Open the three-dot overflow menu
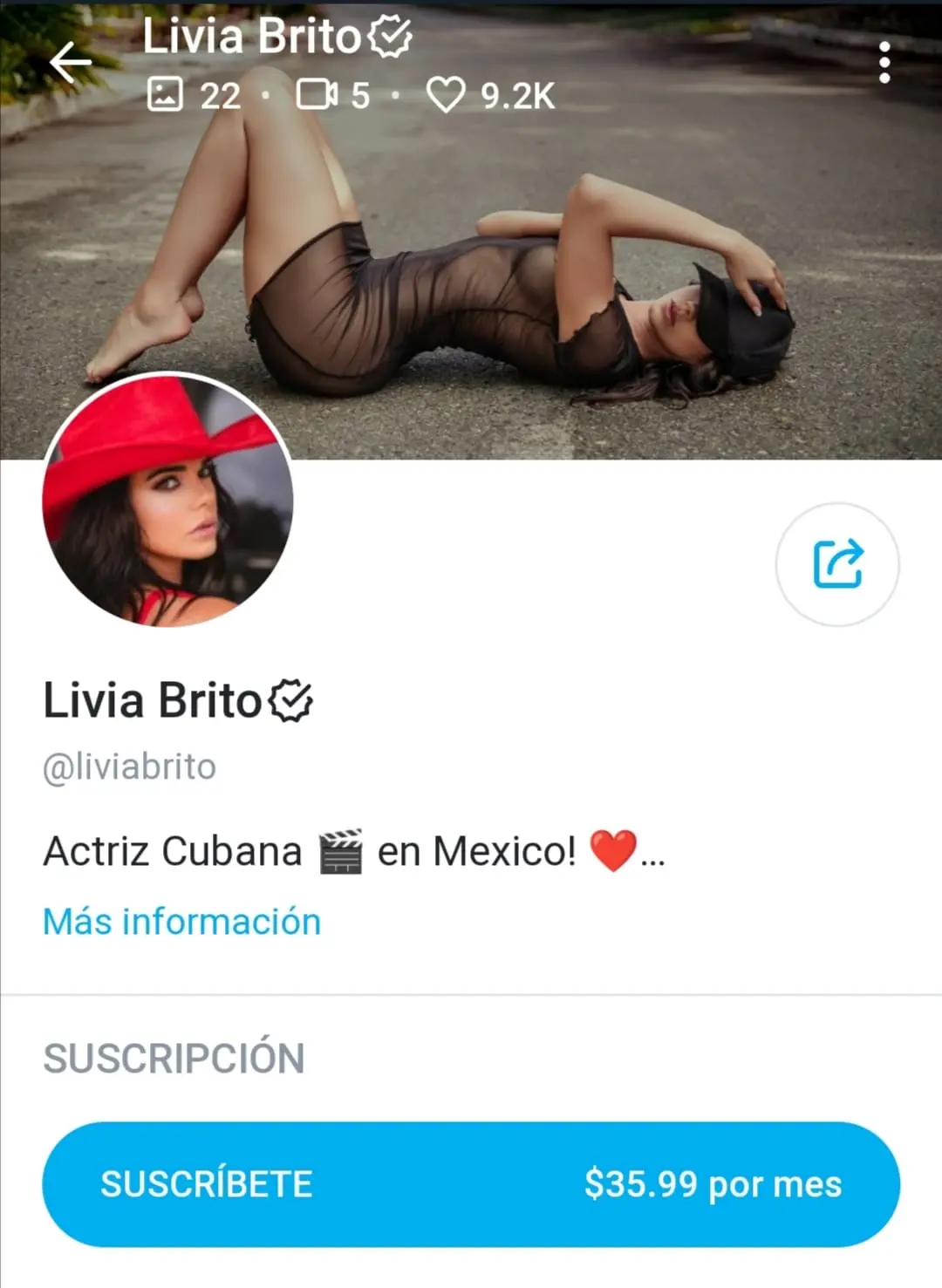The image size is (942, 1288). pos(884,63)
